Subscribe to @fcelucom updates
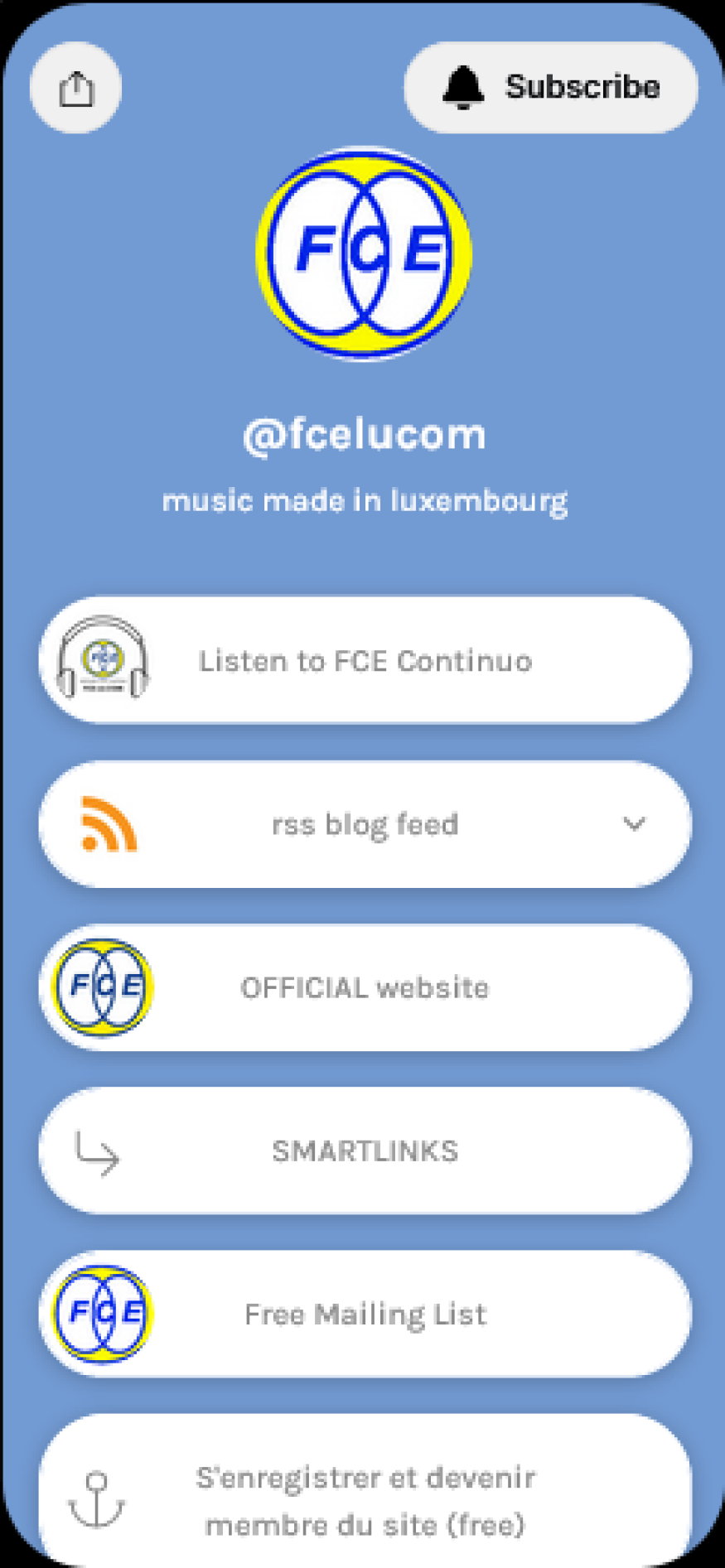 click(x=550, y=87)
